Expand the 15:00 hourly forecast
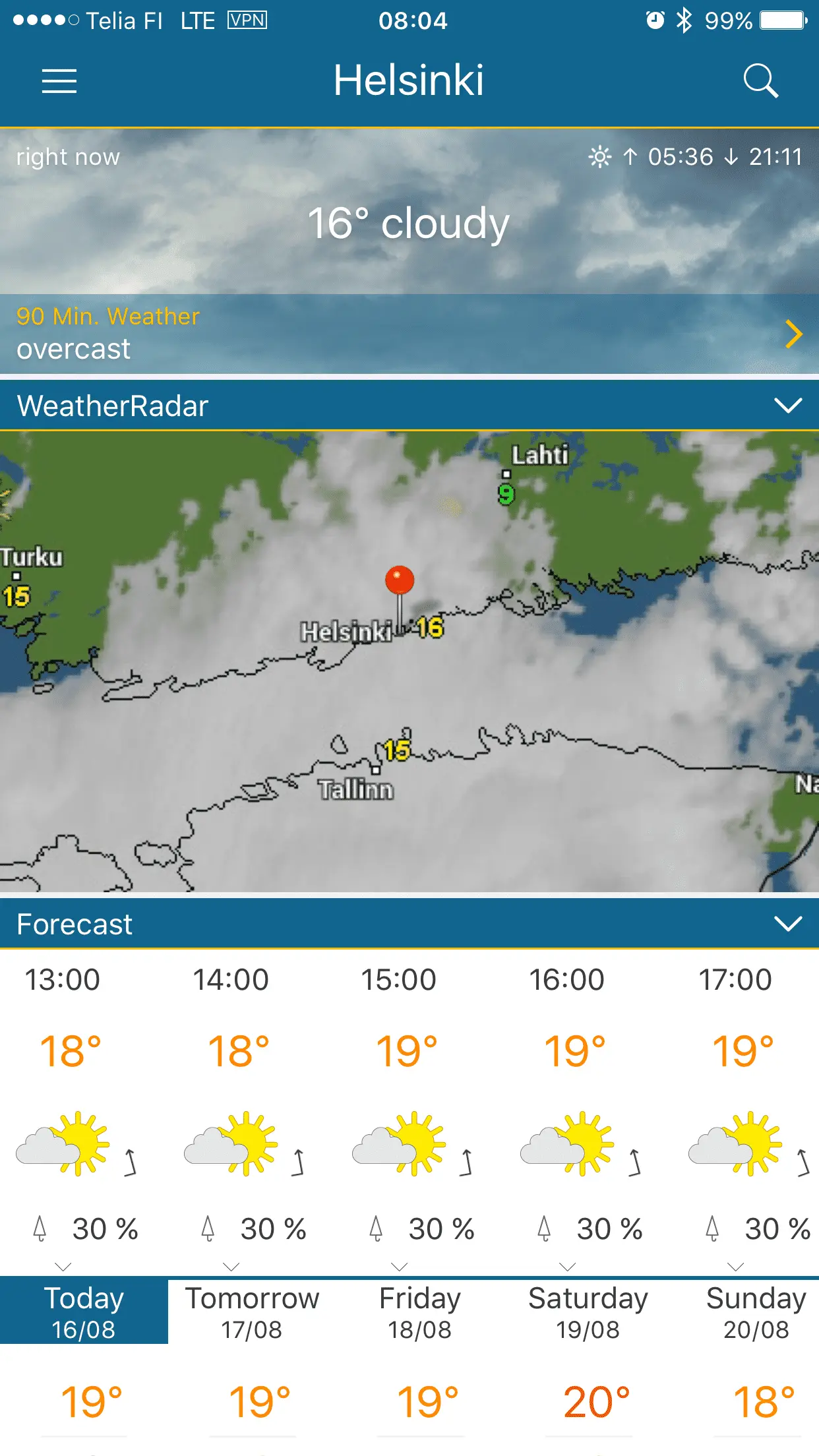 399,1266
